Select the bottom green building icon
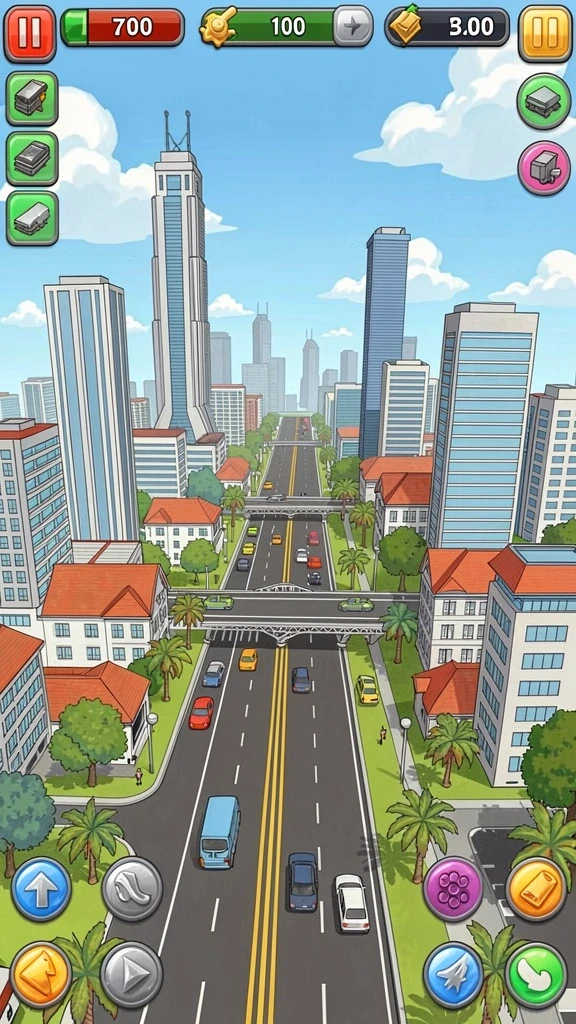 pyautogui.click(x=32, y=218)
